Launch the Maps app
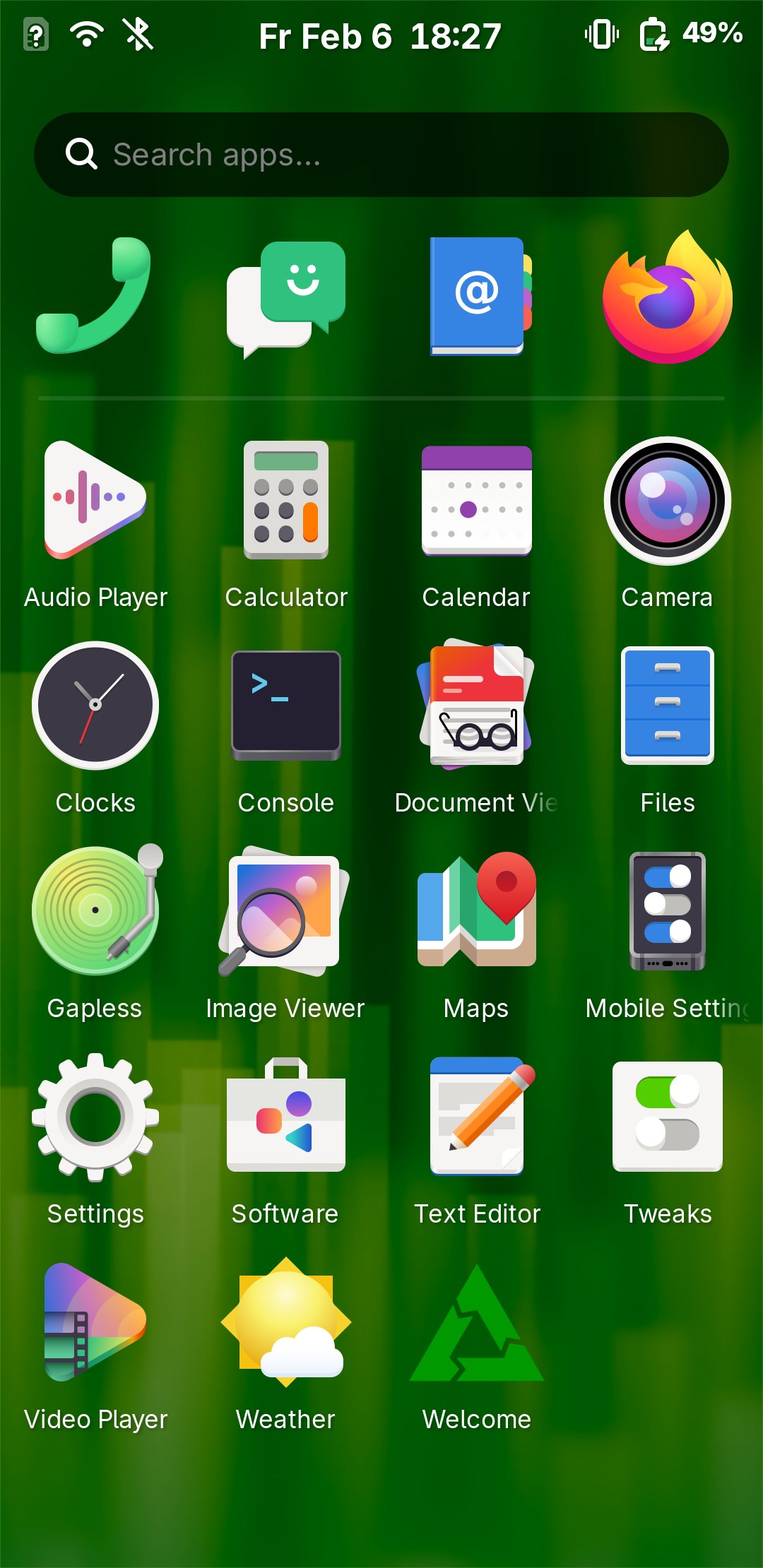Screen dimensions: 763x1568 tap(477, 911)
